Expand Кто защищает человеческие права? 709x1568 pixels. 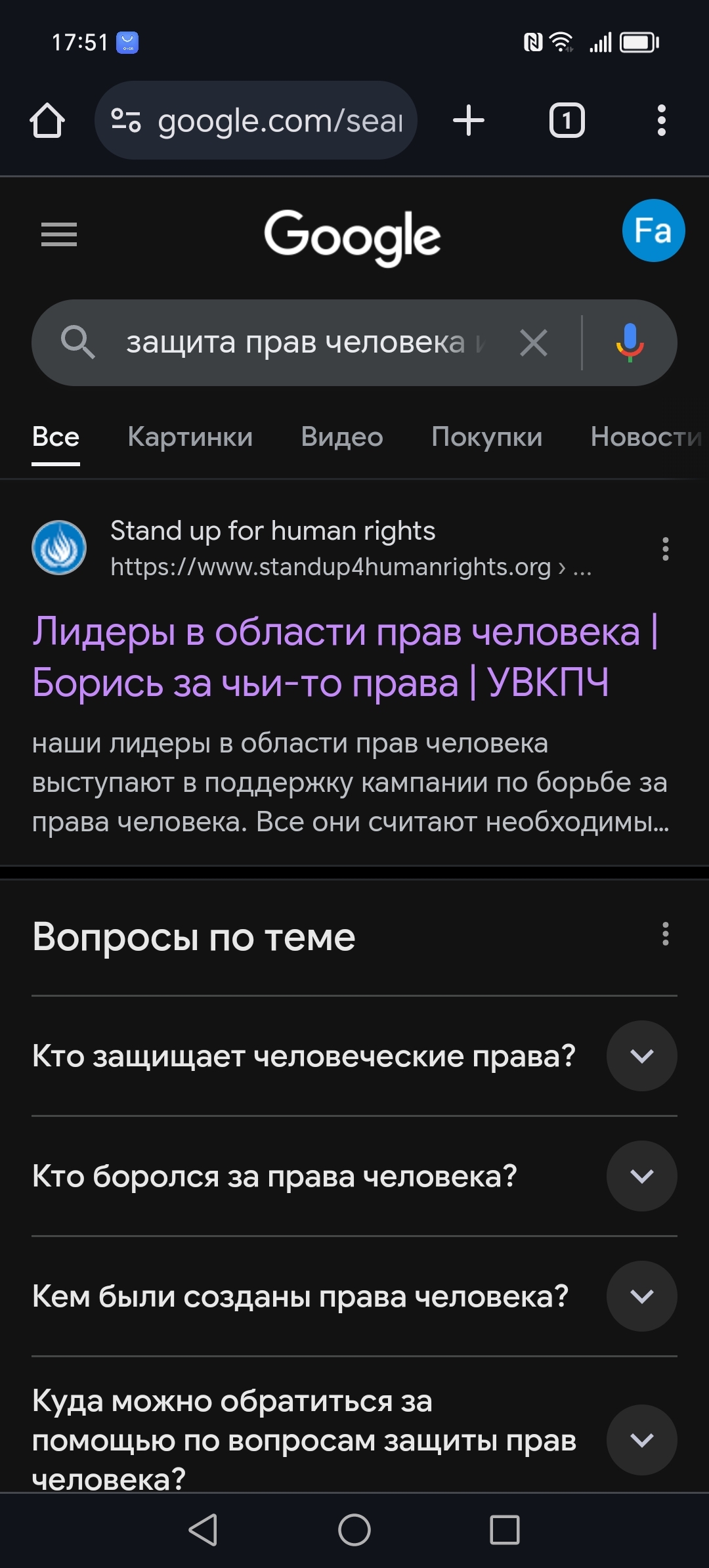point(641,1056)
